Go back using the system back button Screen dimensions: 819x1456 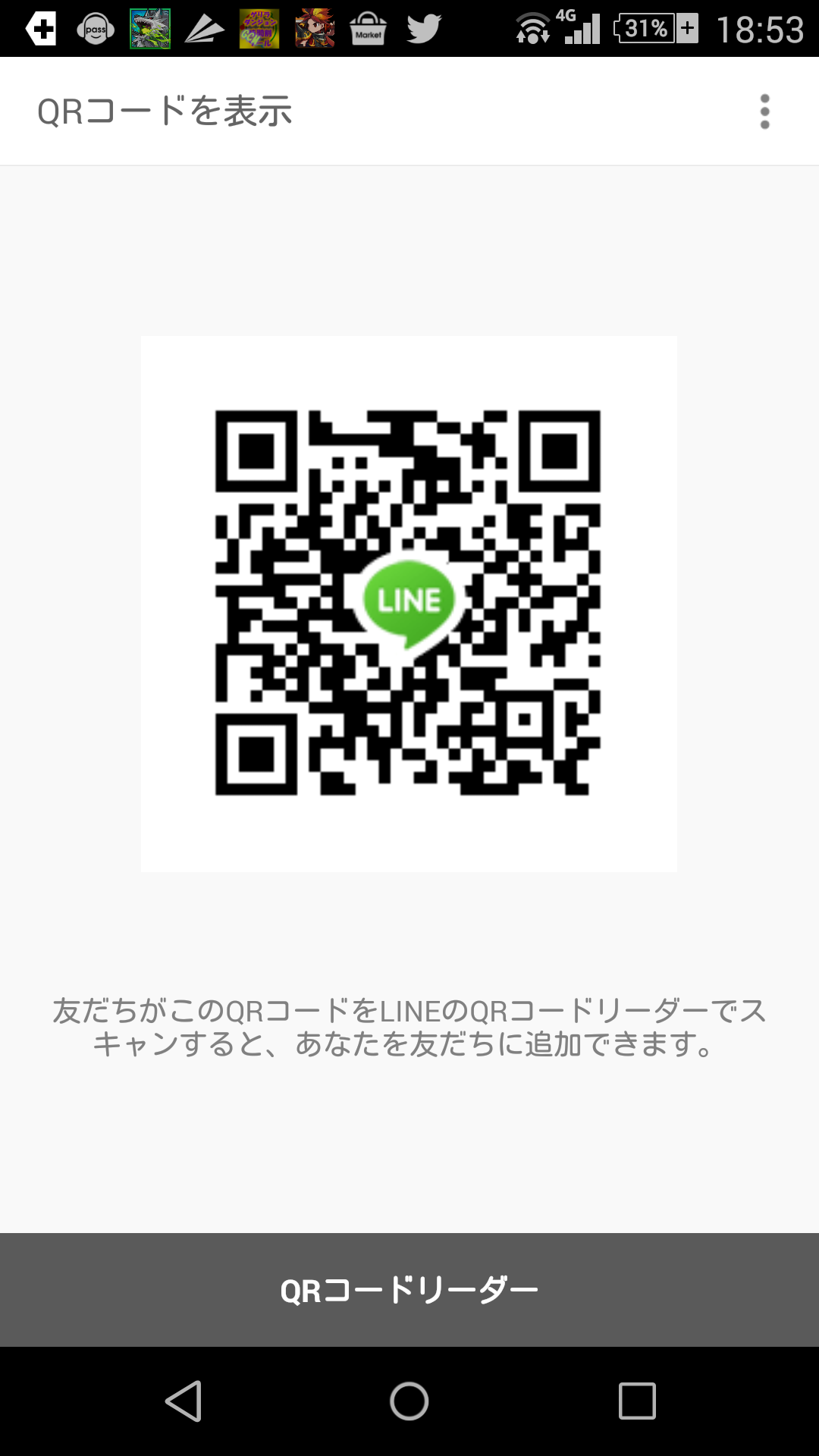184,1401
